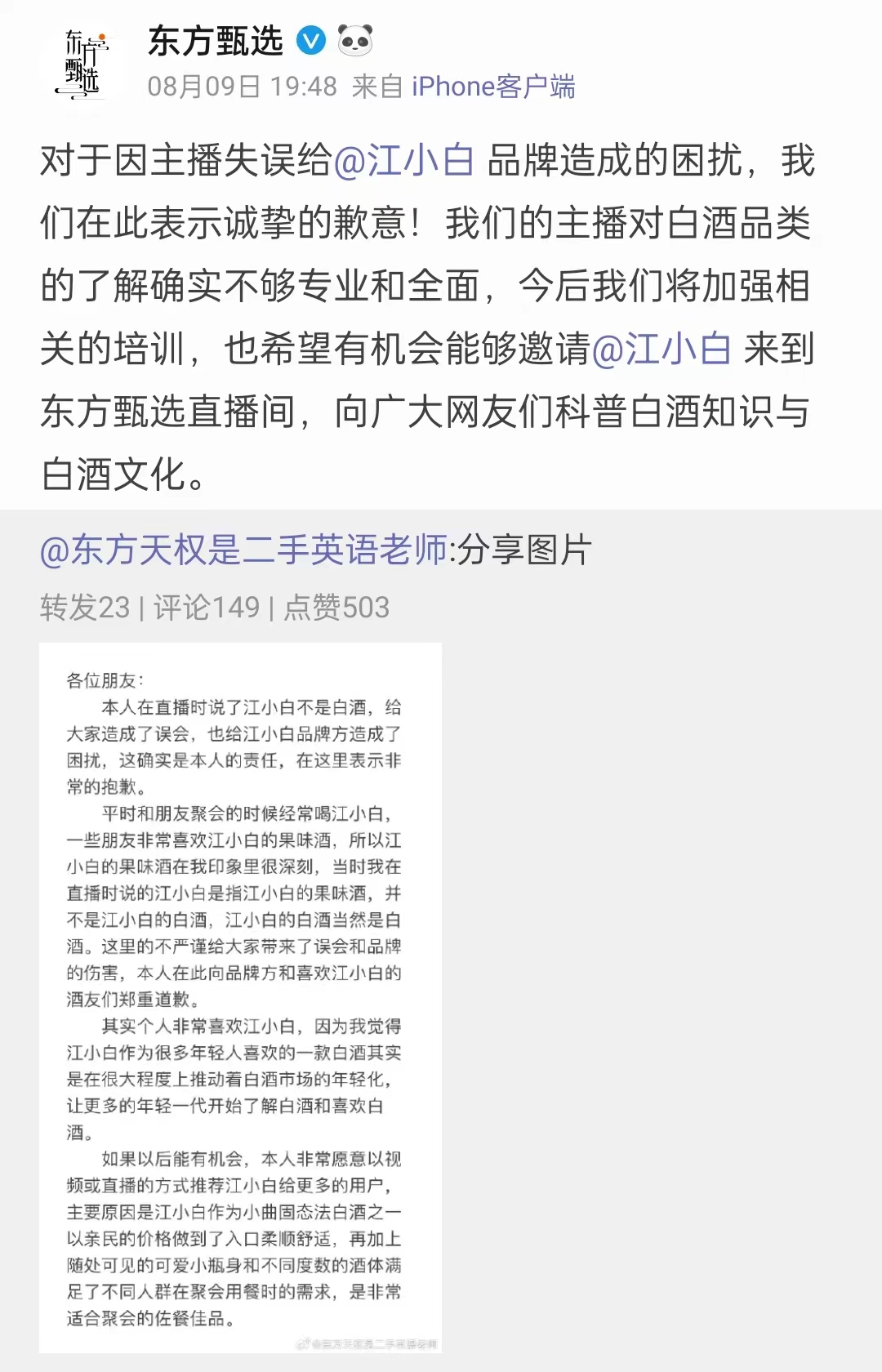
Task: Enlarge the shared apology letter image
Action: [x=240, y=996]
